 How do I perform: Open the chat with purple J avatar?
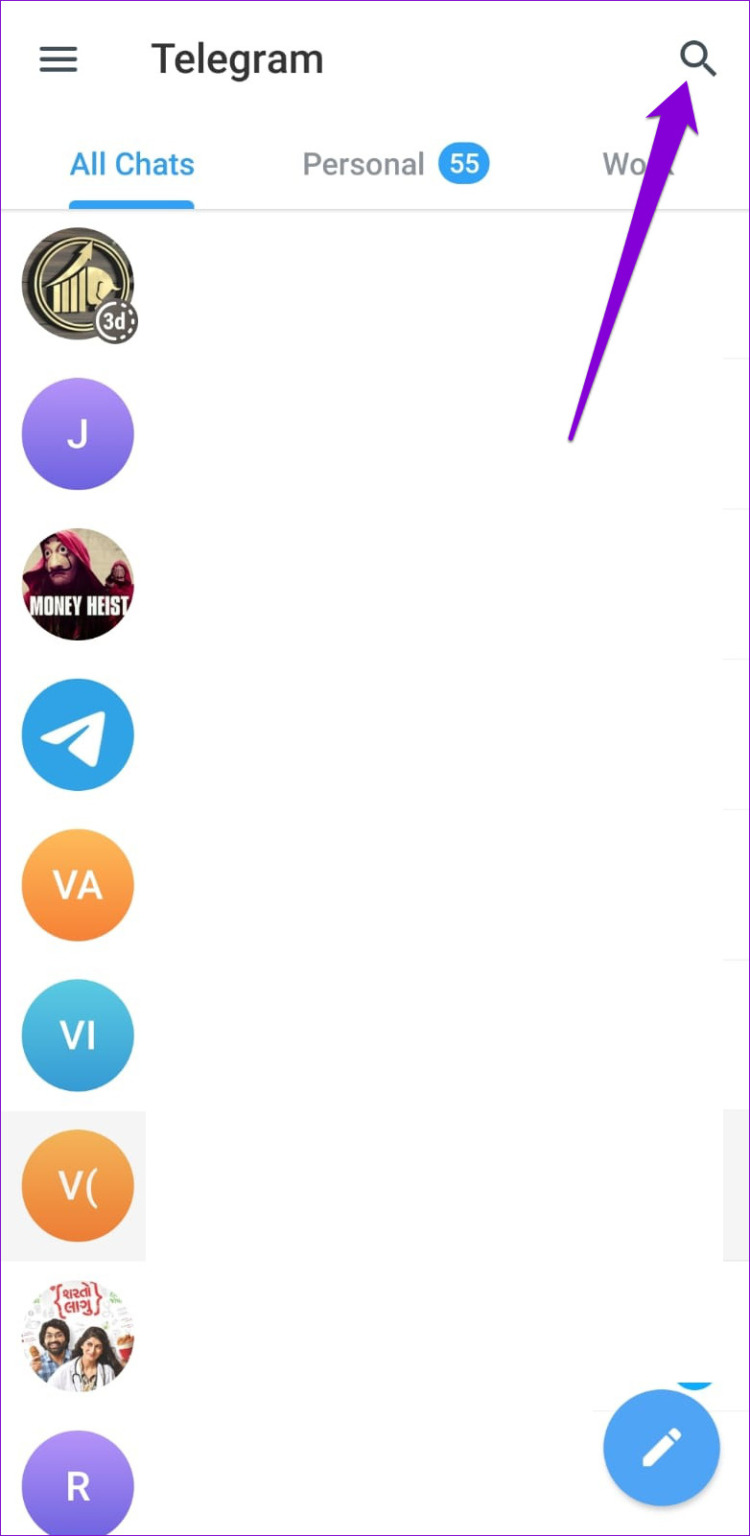(x=78, y=433)
